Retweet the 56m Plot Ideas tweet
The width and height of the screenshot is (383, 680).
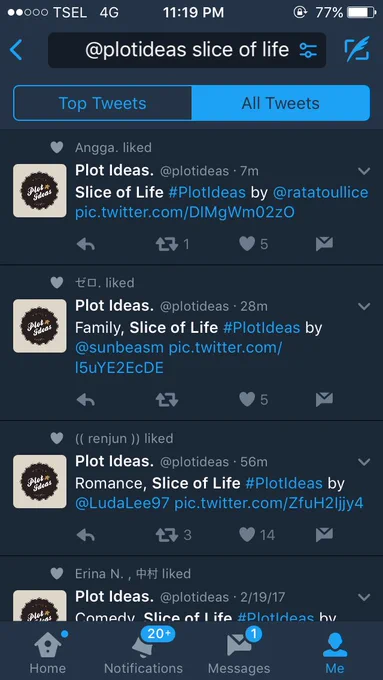167,535
